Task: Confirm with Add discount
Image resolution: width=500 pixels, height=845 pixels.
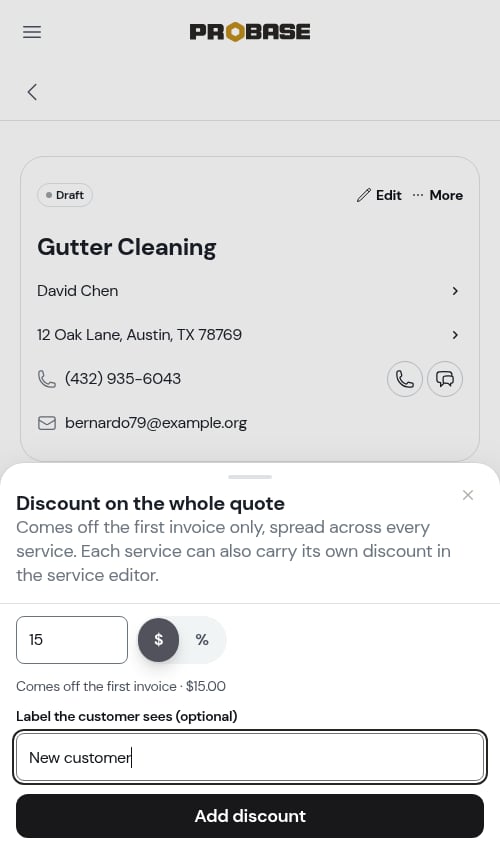Action: tap(250, 815)
